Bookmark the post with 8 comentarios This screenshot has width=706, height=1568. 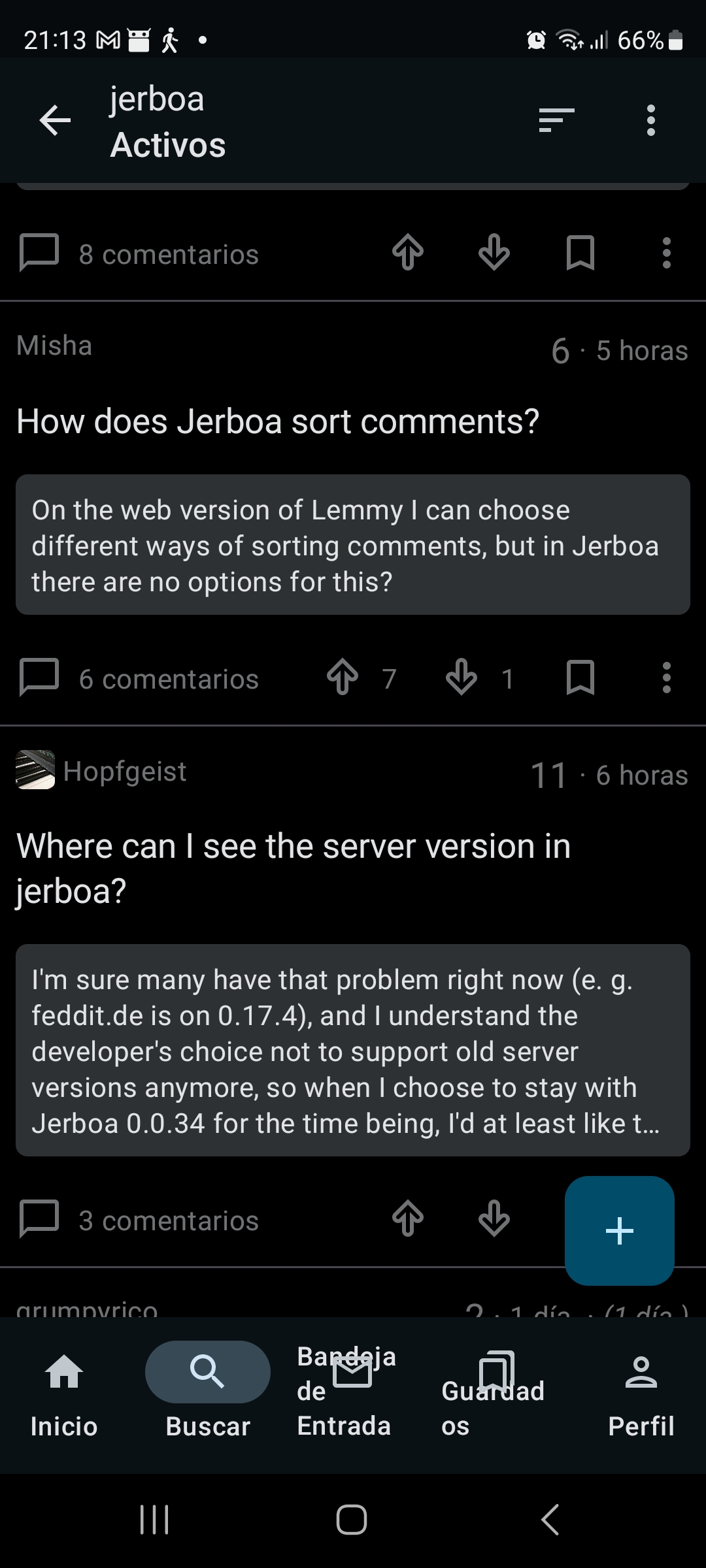[x=580, y=253]
